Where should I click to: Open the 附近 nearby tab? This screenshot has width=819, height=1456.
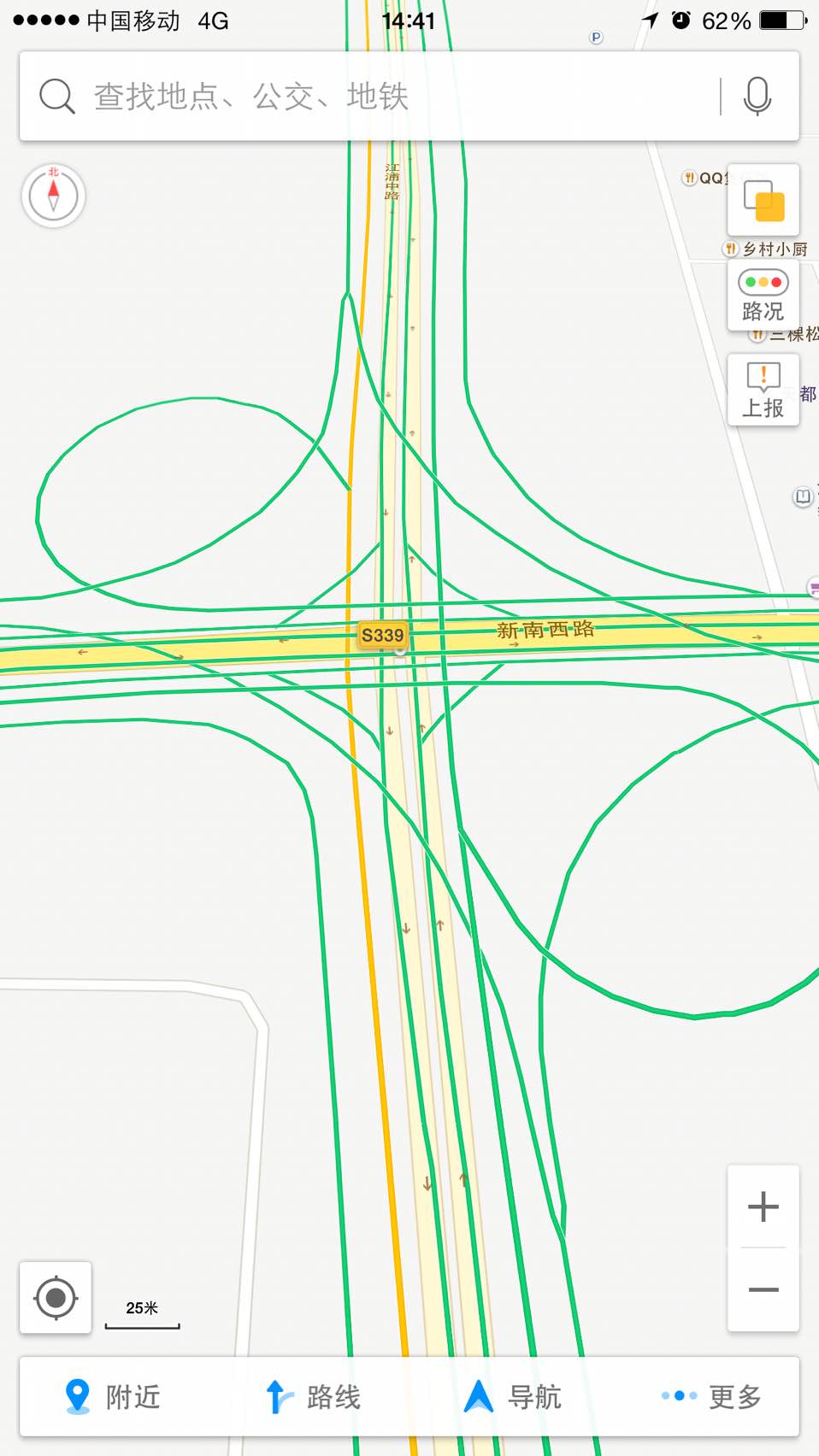[x=113, y=1397]
